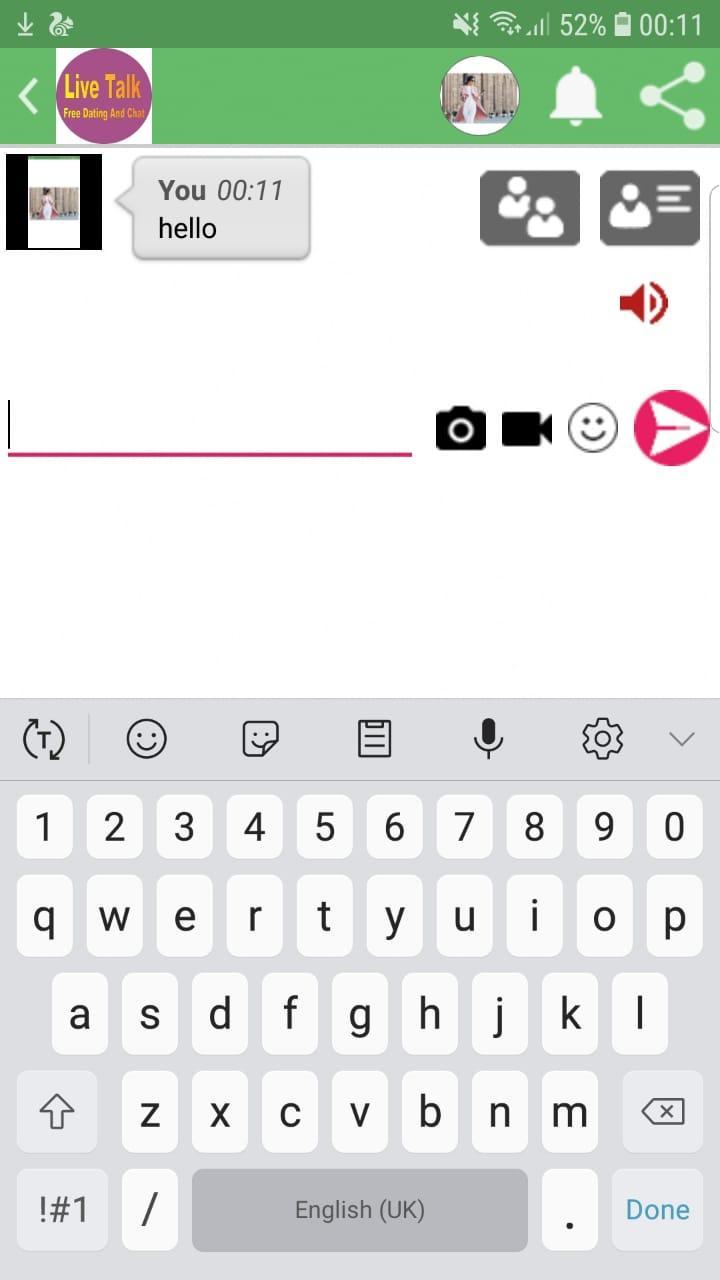
Task: Go back using the white arrow
Action: [27, 93]
